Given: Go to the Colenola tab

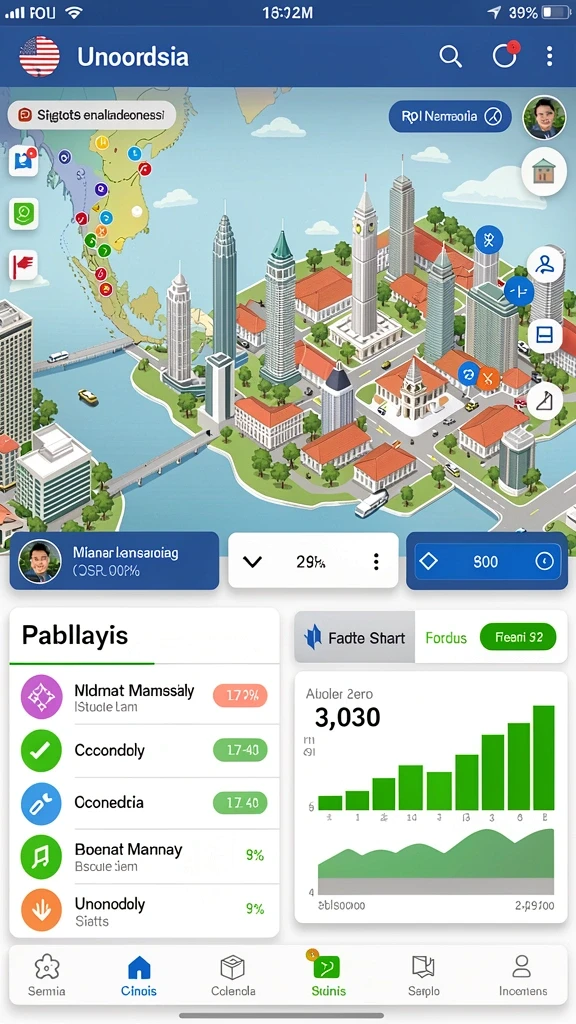Looking at the screenshot, I should [x=233, y=976].
